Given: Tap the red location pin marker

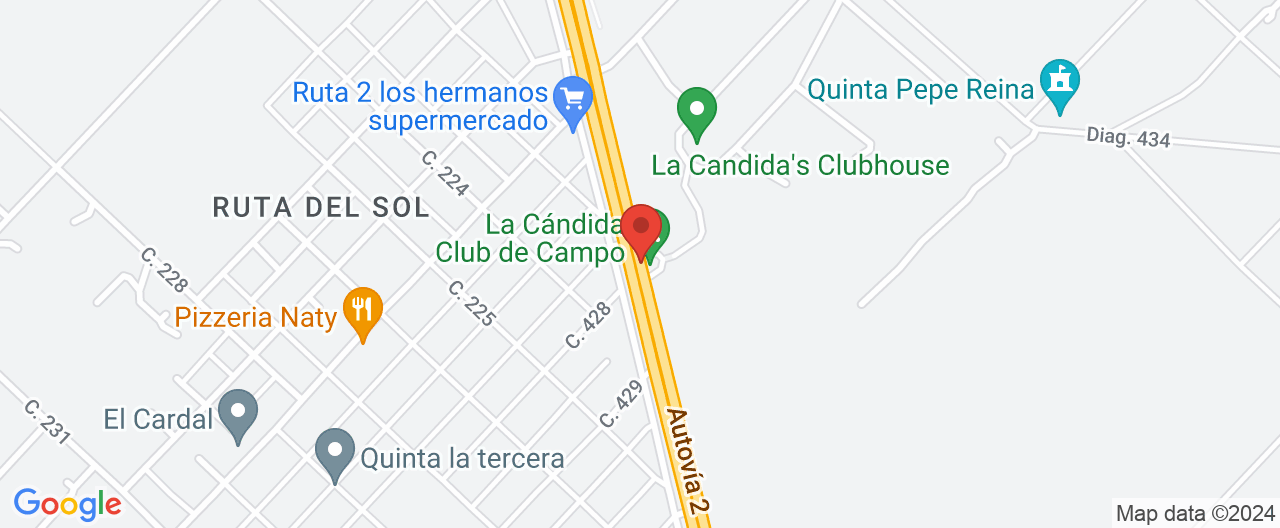Looking at the screenshot, I should tap(640, 229).
